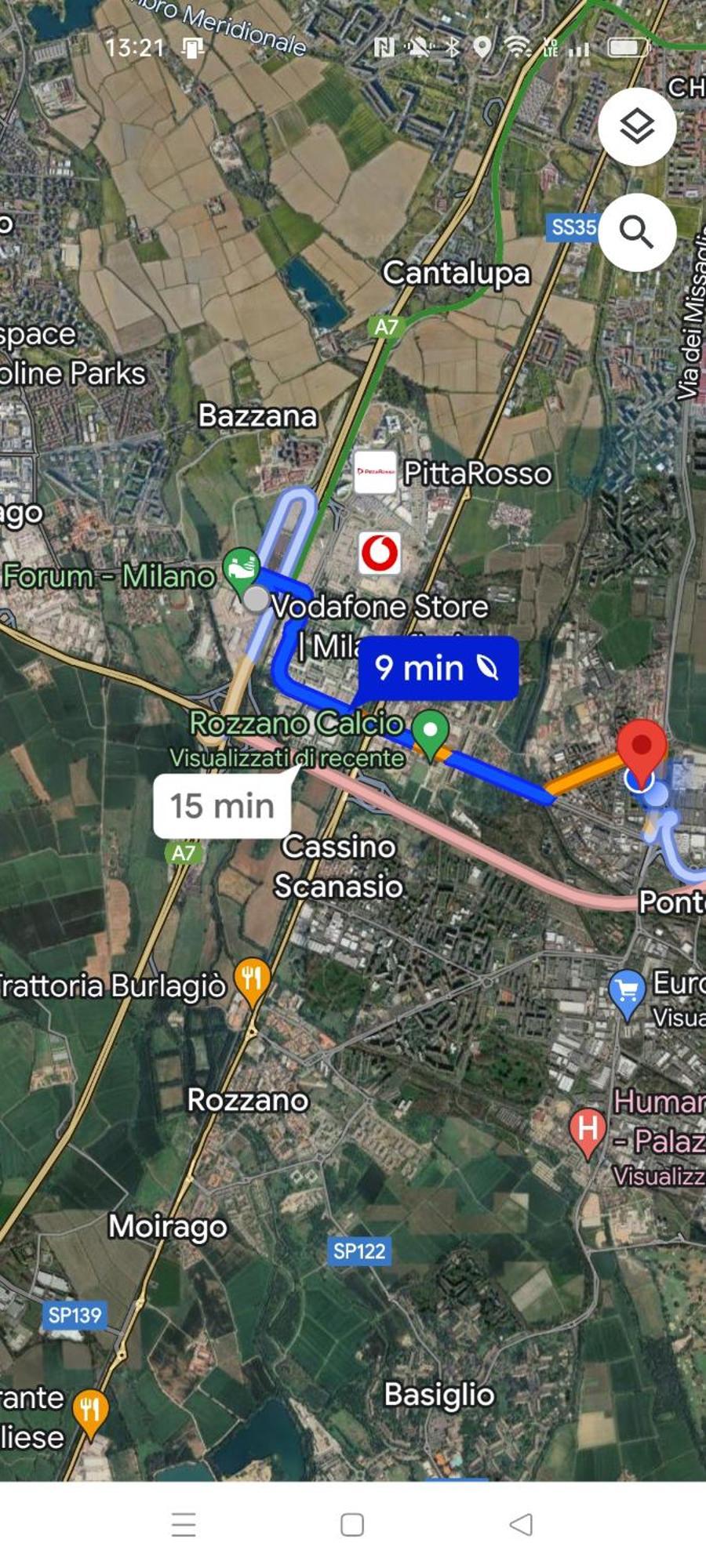This screenshot has width=706, height=1568.
Task: Open the Euro shopping cart pin
Action: click(x=627, y=992)
